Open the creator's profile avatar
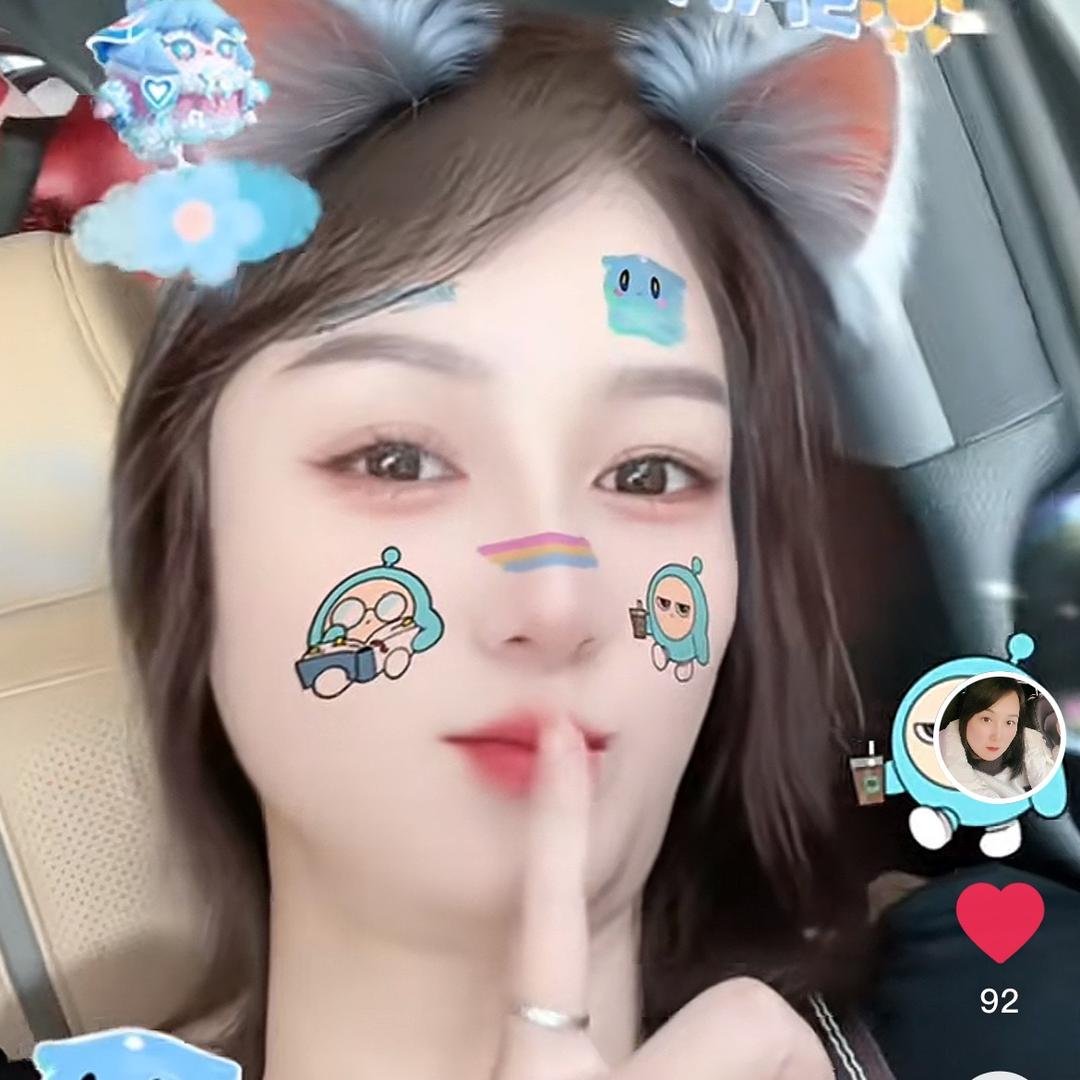The image size is (1080, 1080). click(x=998, y=737)
